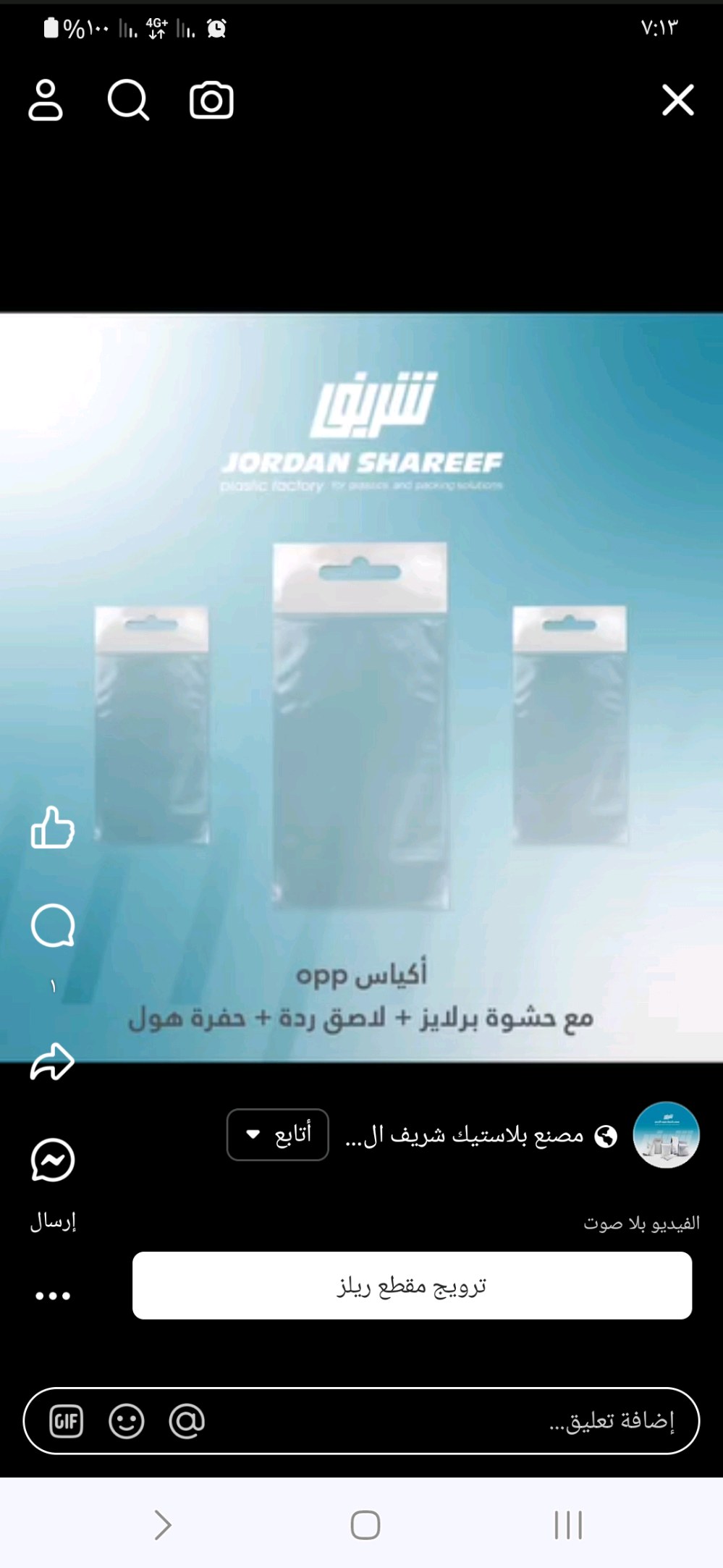The height and width of the screenshot is (1568, 723).
Task: Share the reel using the arrow icon
Action: (x=52, y=1062)
